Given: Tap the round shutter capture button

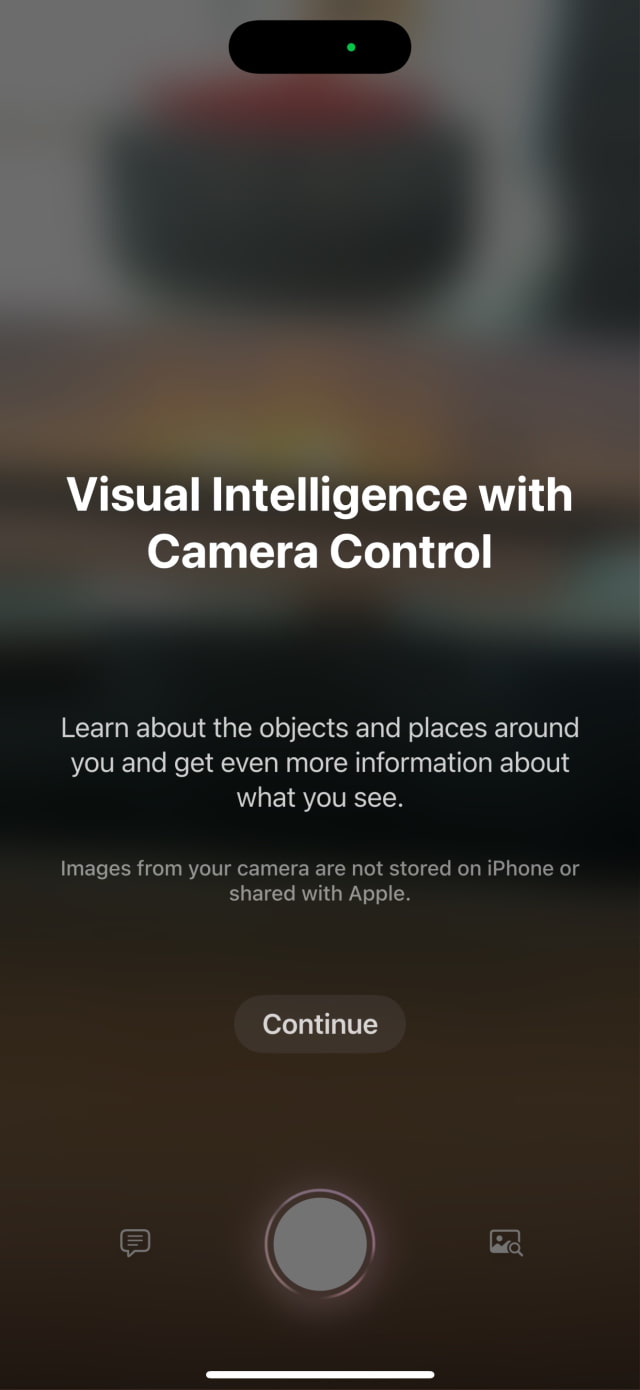Looking at the screenshot, I should 320,1244.
